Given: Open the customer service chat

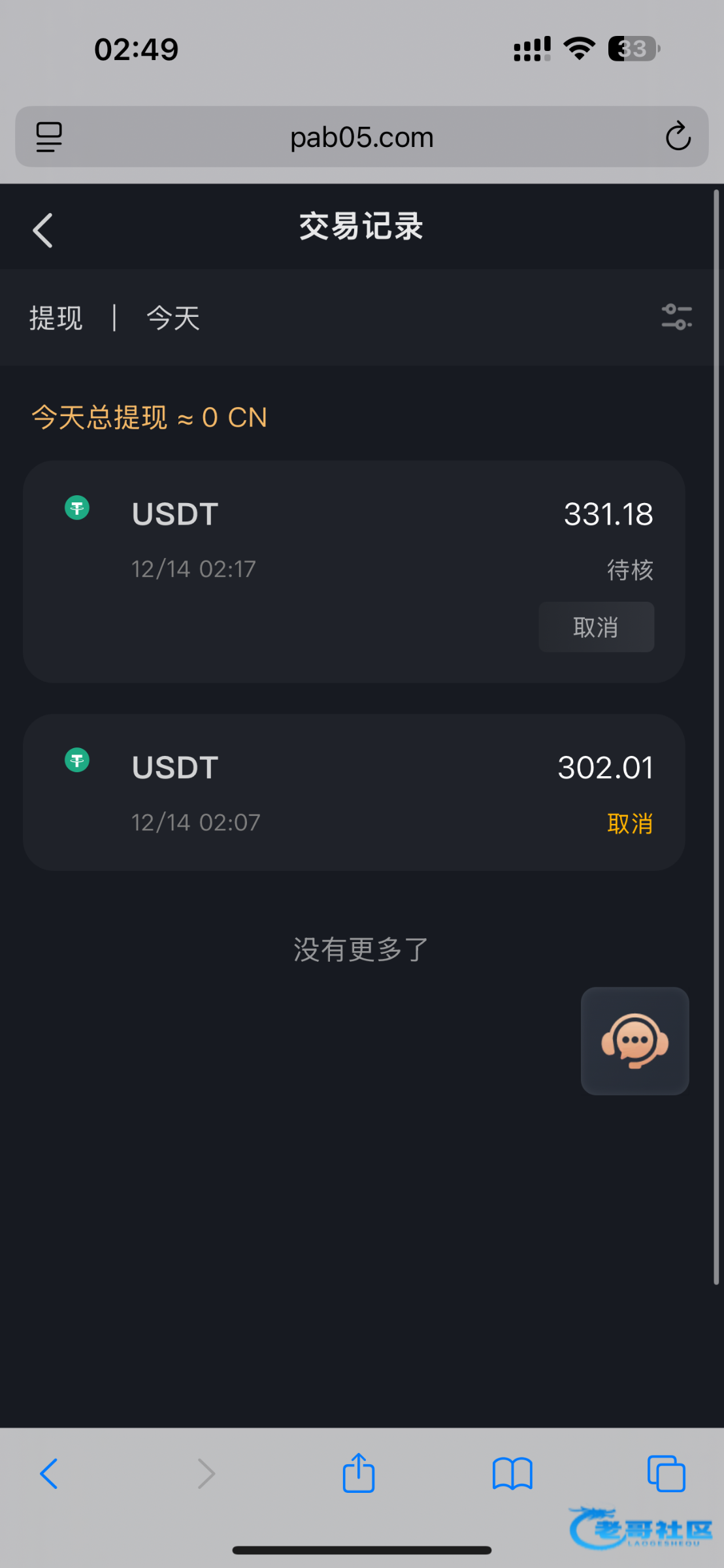Looking at the screenshot, I should 634,1041.
